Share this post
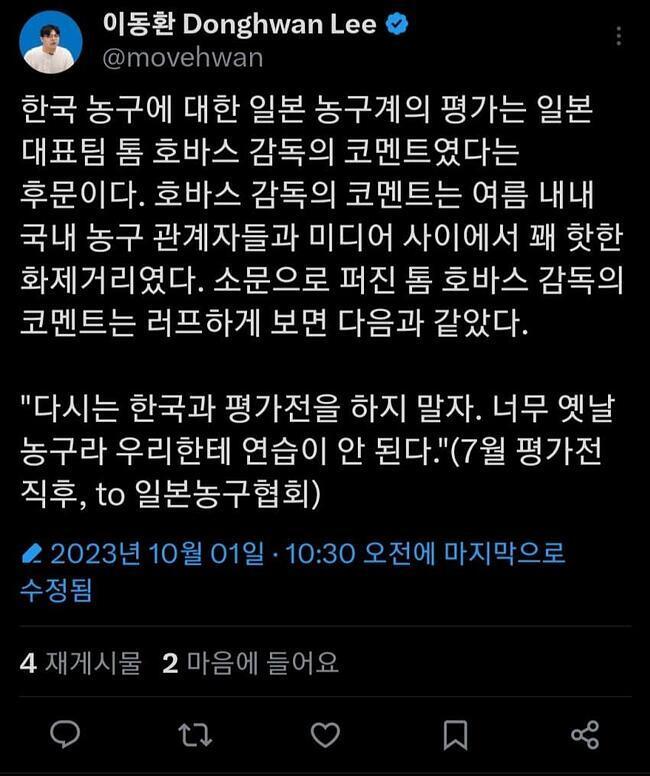Screen dimensions: 650x776 (x=585, y=735)
